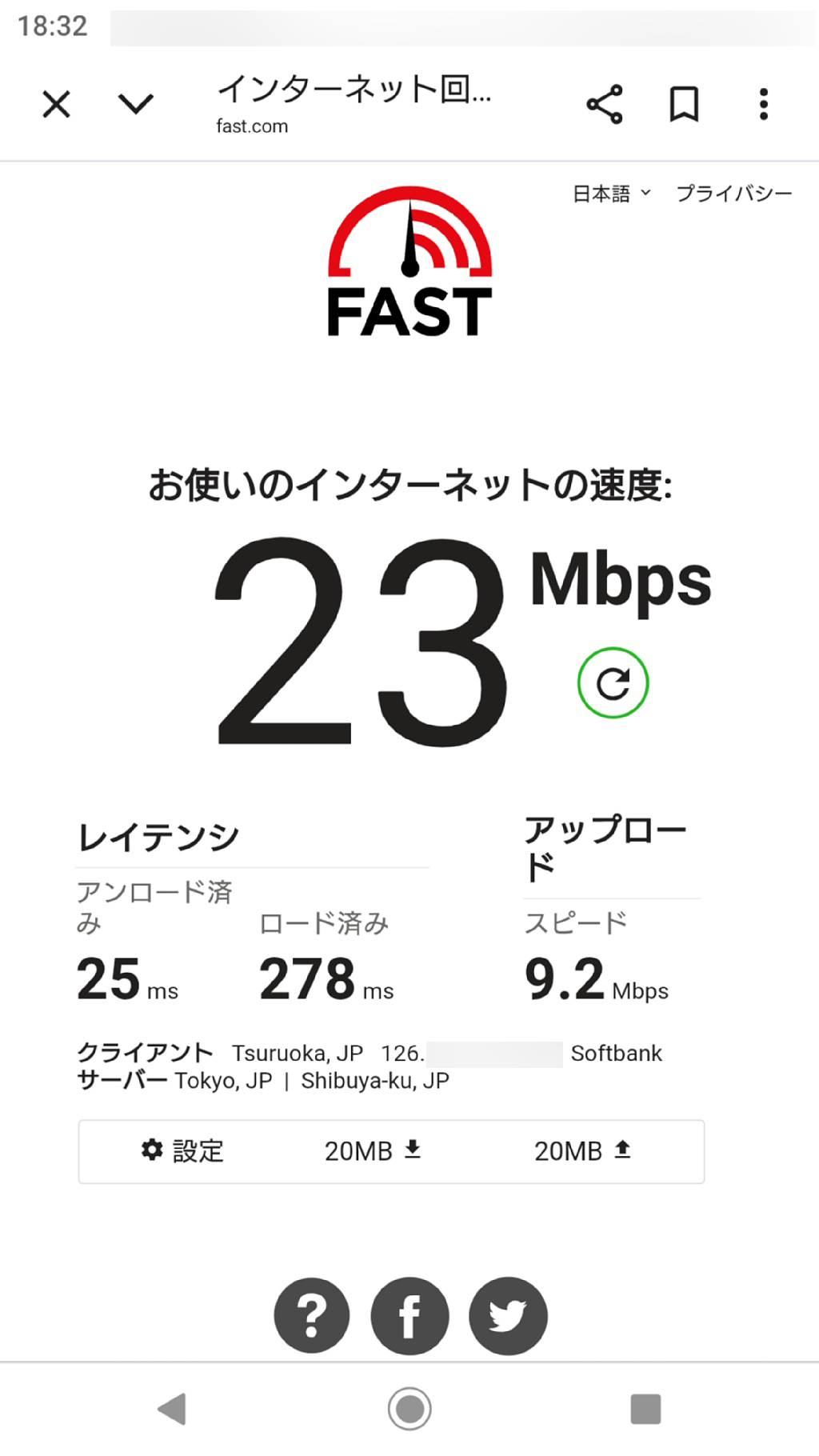Open the three-dot overflow menu
Viewport: 819px width, 1456px height.
(764, 104)
